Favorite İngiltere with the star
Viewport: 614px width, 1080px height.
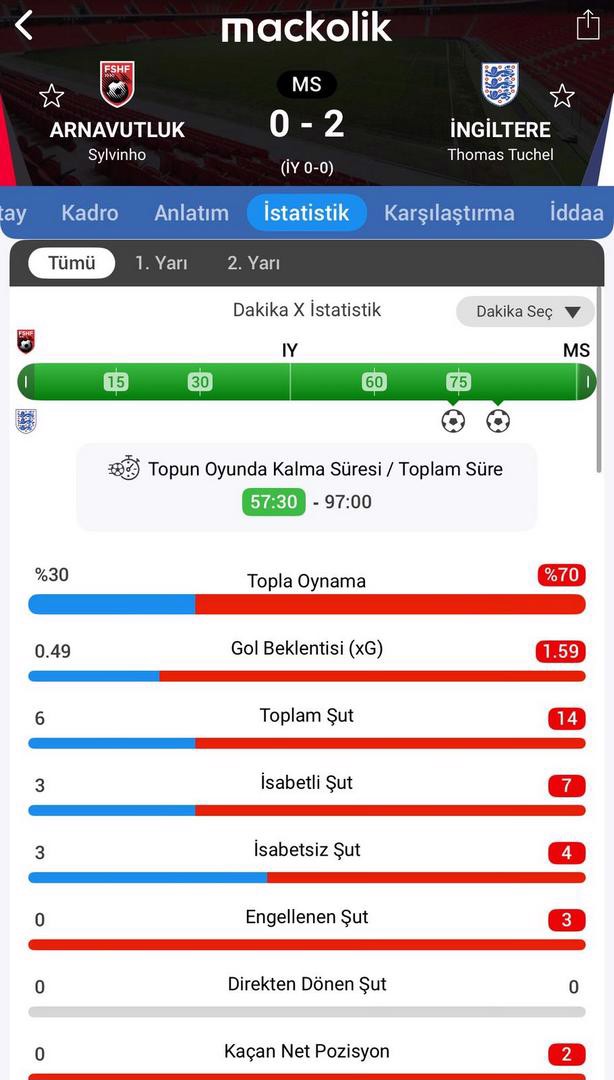point(562,96)
